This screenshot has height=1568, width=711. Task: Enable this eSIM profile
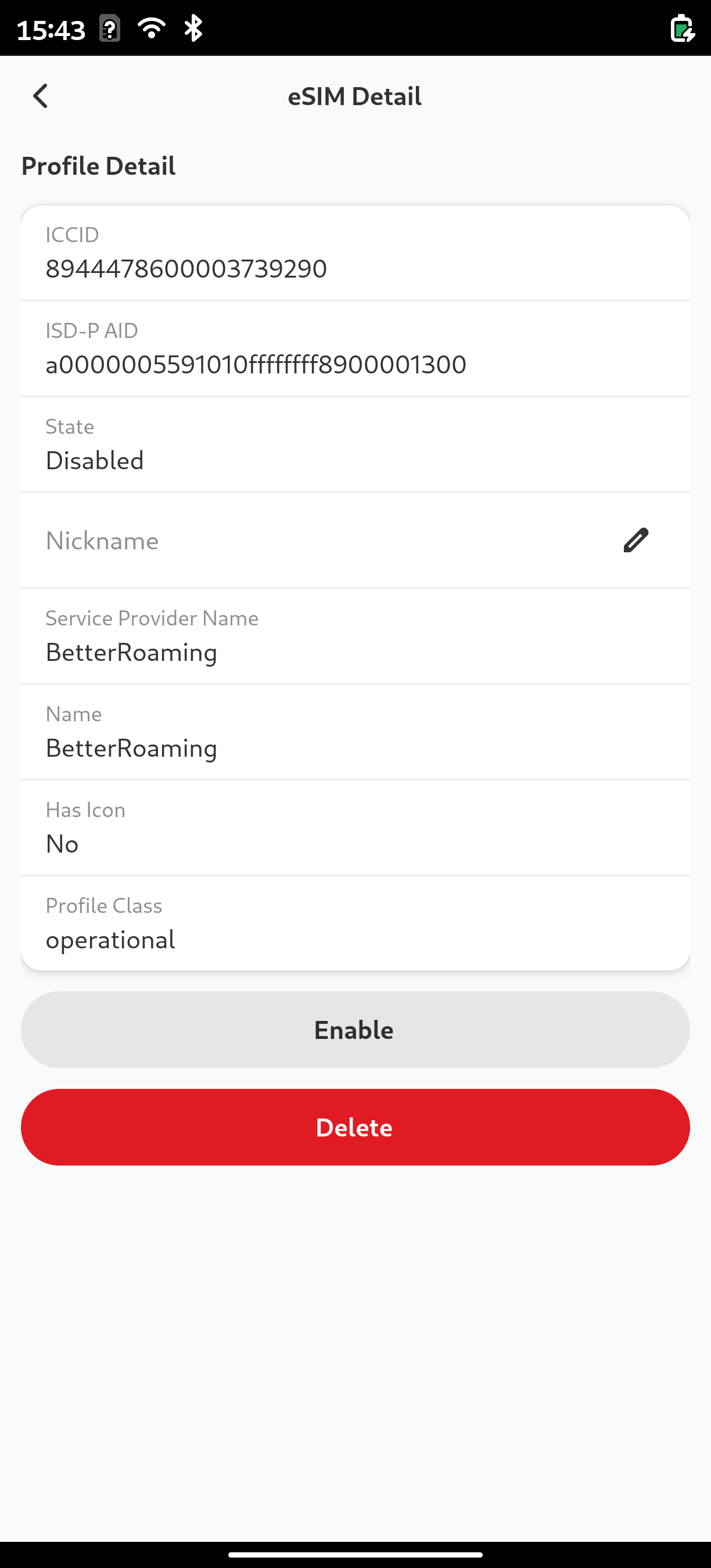point(355,1029)
